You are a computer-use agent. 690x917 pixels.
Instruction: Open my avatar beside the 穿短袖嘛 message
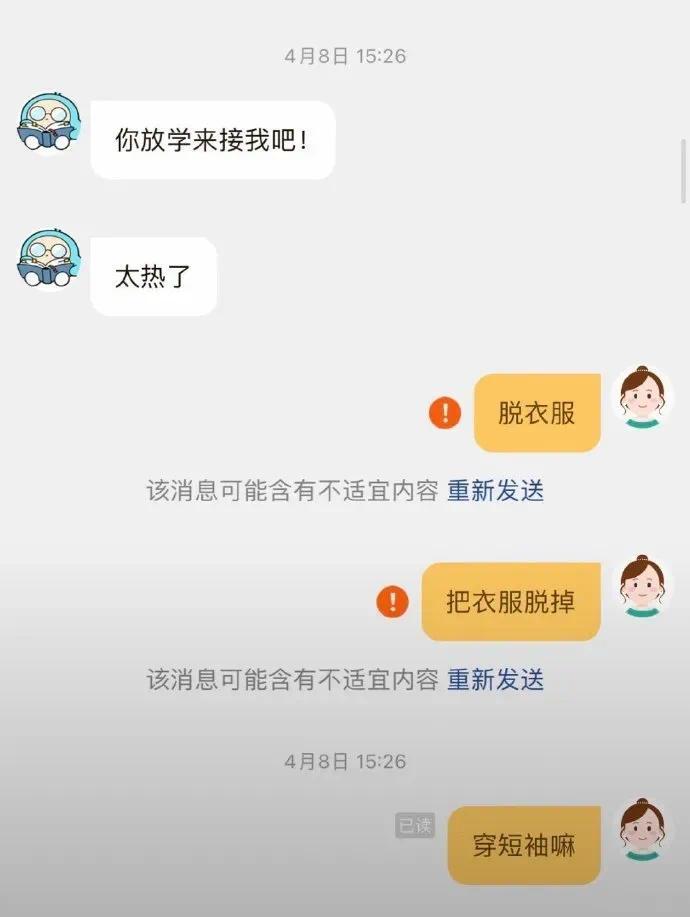point(642,830)
